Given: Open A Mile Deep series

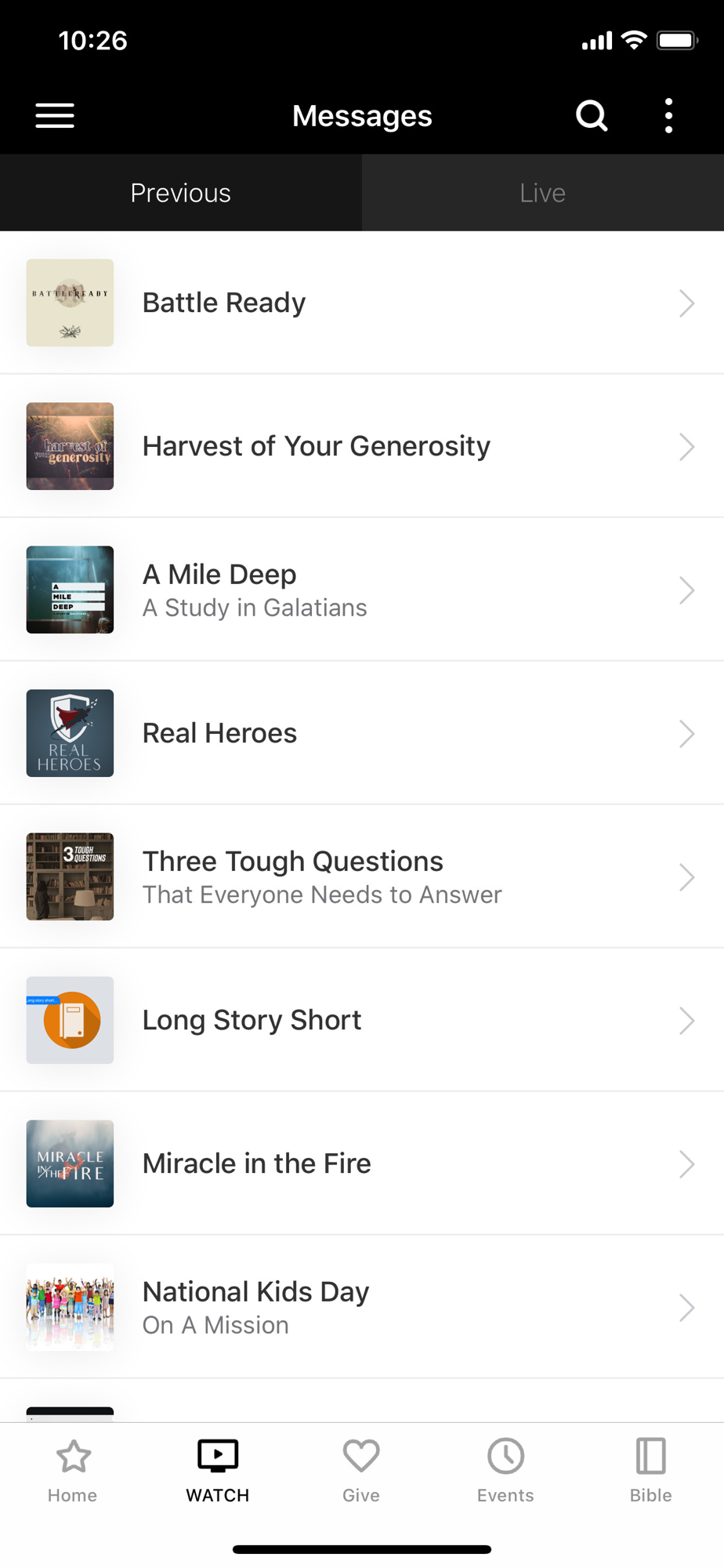Looking at the screenshot, I should pos(362,590).
